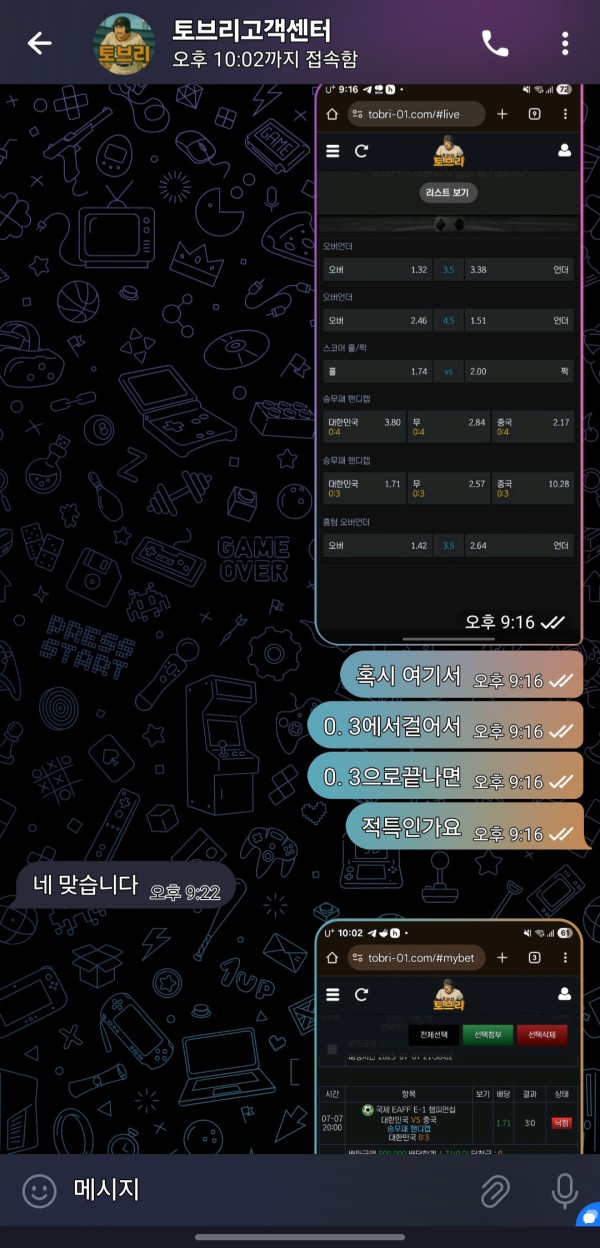
Task: Attach a file with the paperclip
Action: click(494, 1191)
